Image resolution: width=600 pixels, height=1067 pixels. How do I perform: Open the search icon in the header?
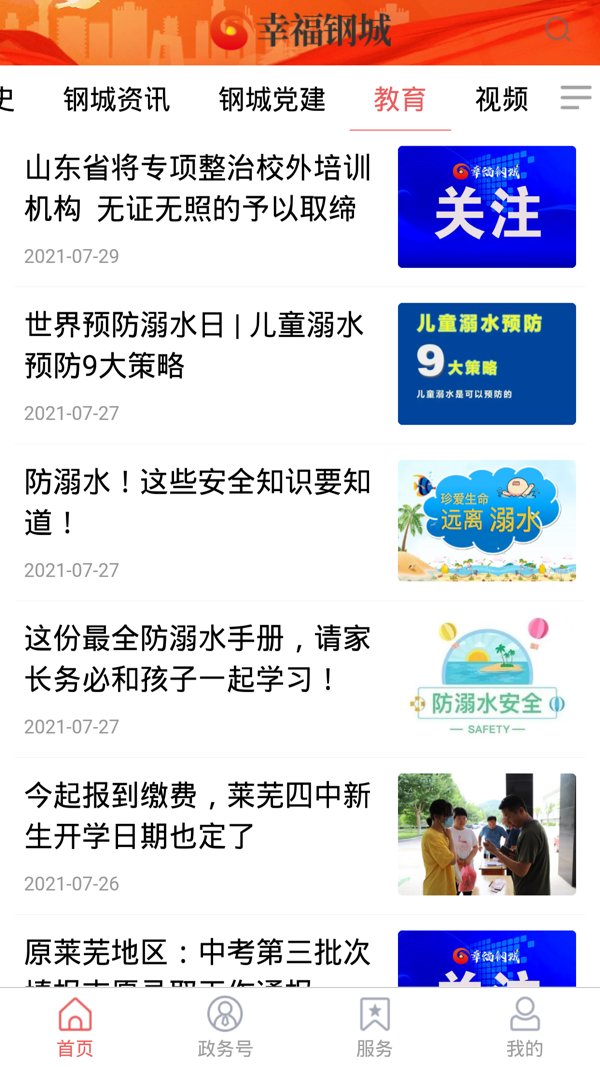pyautogui.click(x=558, y=30)
